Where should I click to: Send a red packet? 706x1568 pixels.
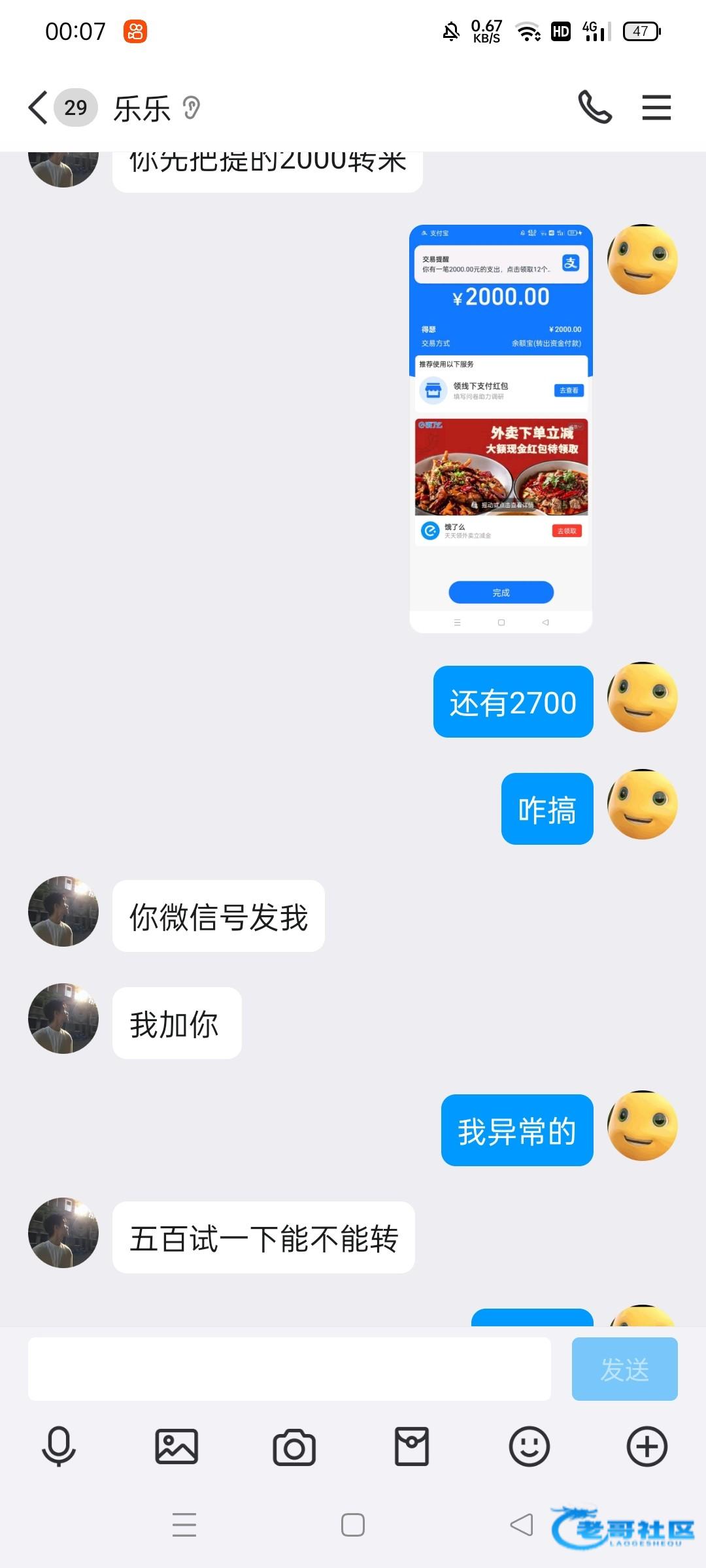pyautogui.click(x=412, y=1446)
